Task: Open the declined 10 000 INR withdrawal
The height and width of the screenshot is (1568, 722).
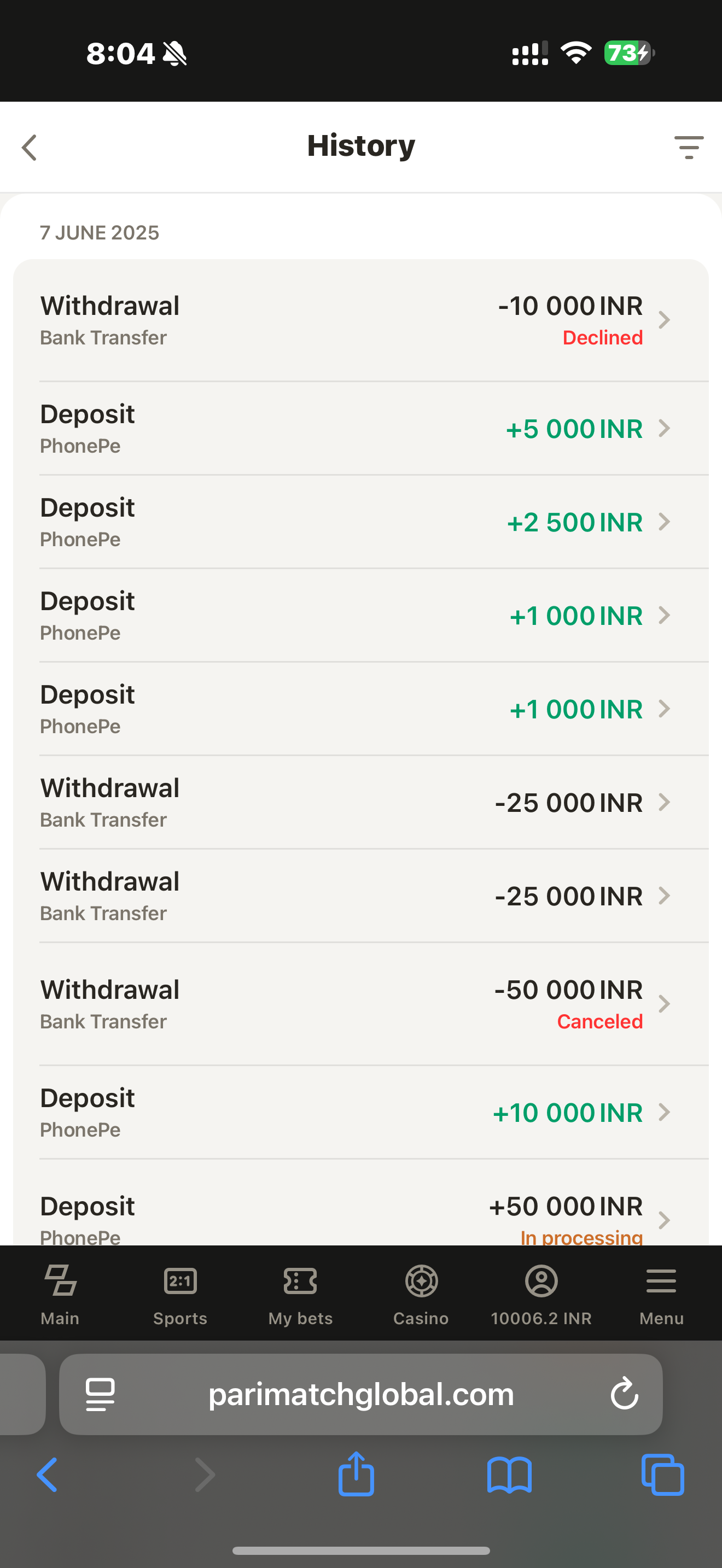Action: pyautogui.click(x=360, y=320)
